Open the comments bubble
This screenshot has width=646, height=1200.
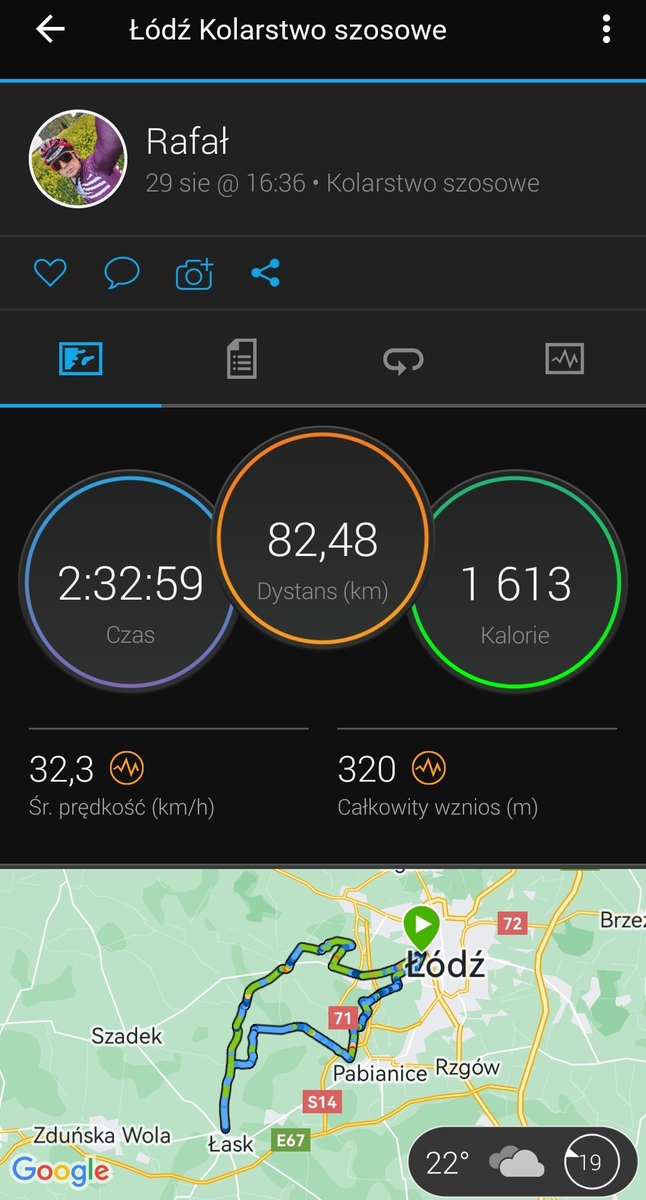122,273
